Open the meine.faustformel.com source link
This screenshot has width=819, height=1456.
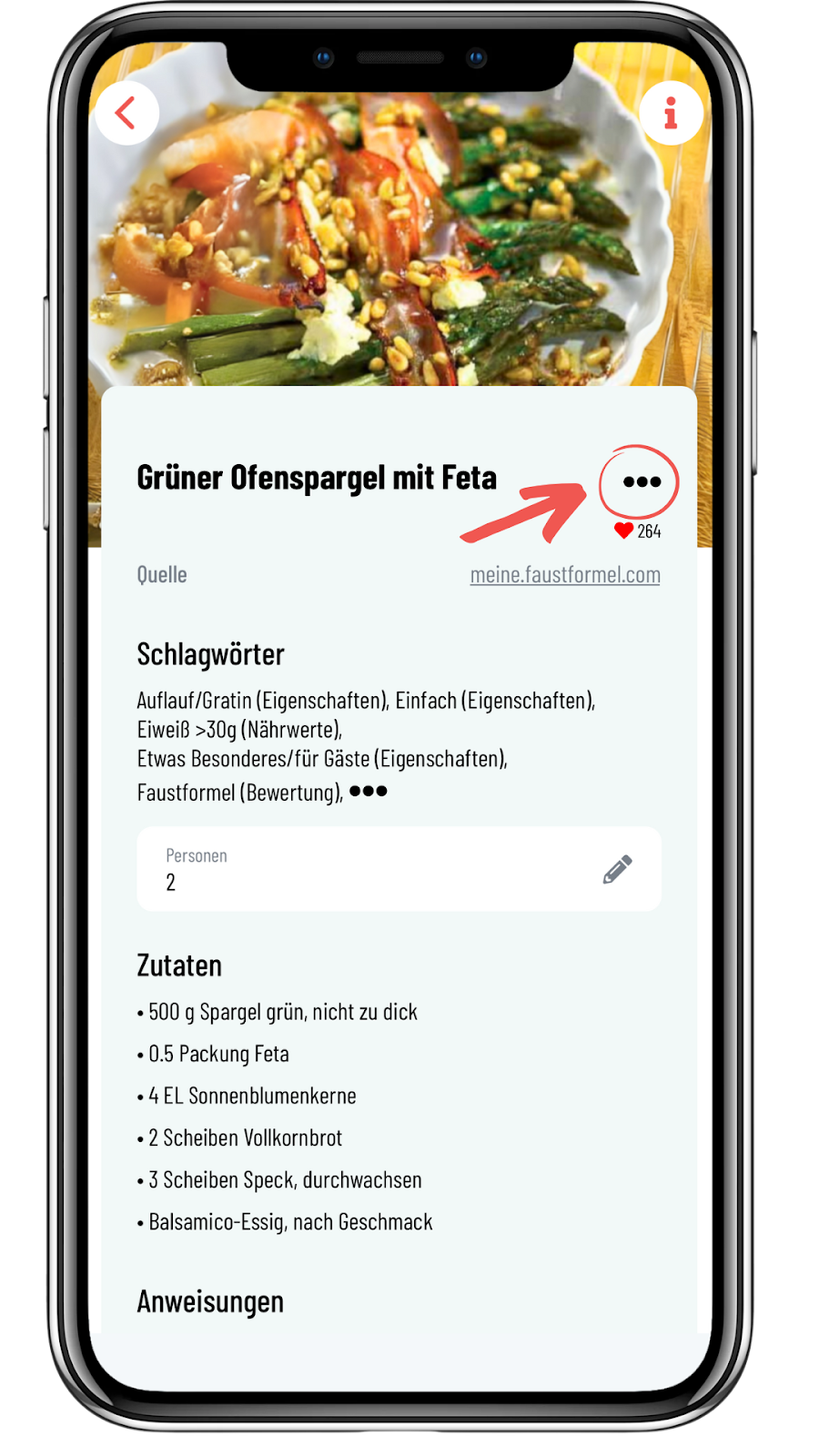564,575
